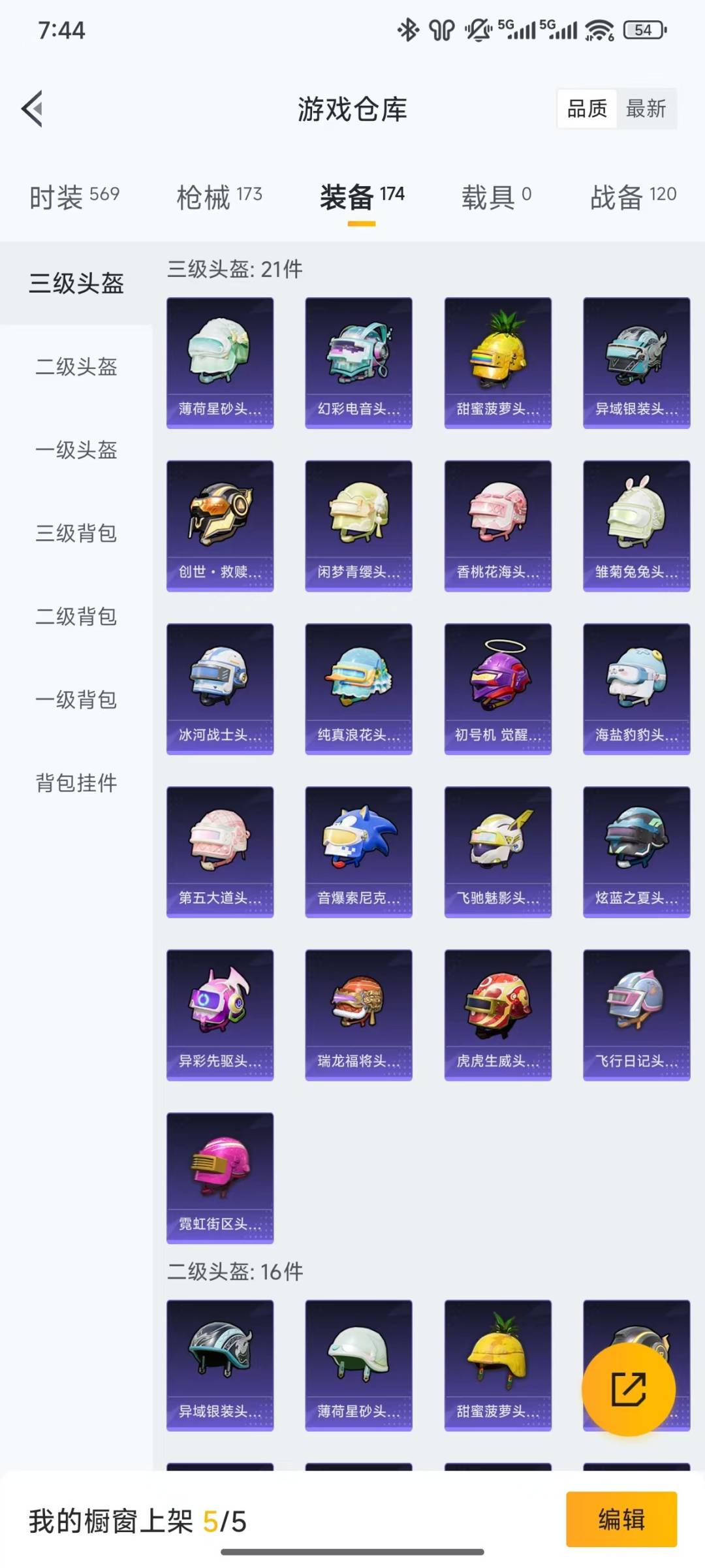View the 音爆索尼克 helmet item

(359, 852)
